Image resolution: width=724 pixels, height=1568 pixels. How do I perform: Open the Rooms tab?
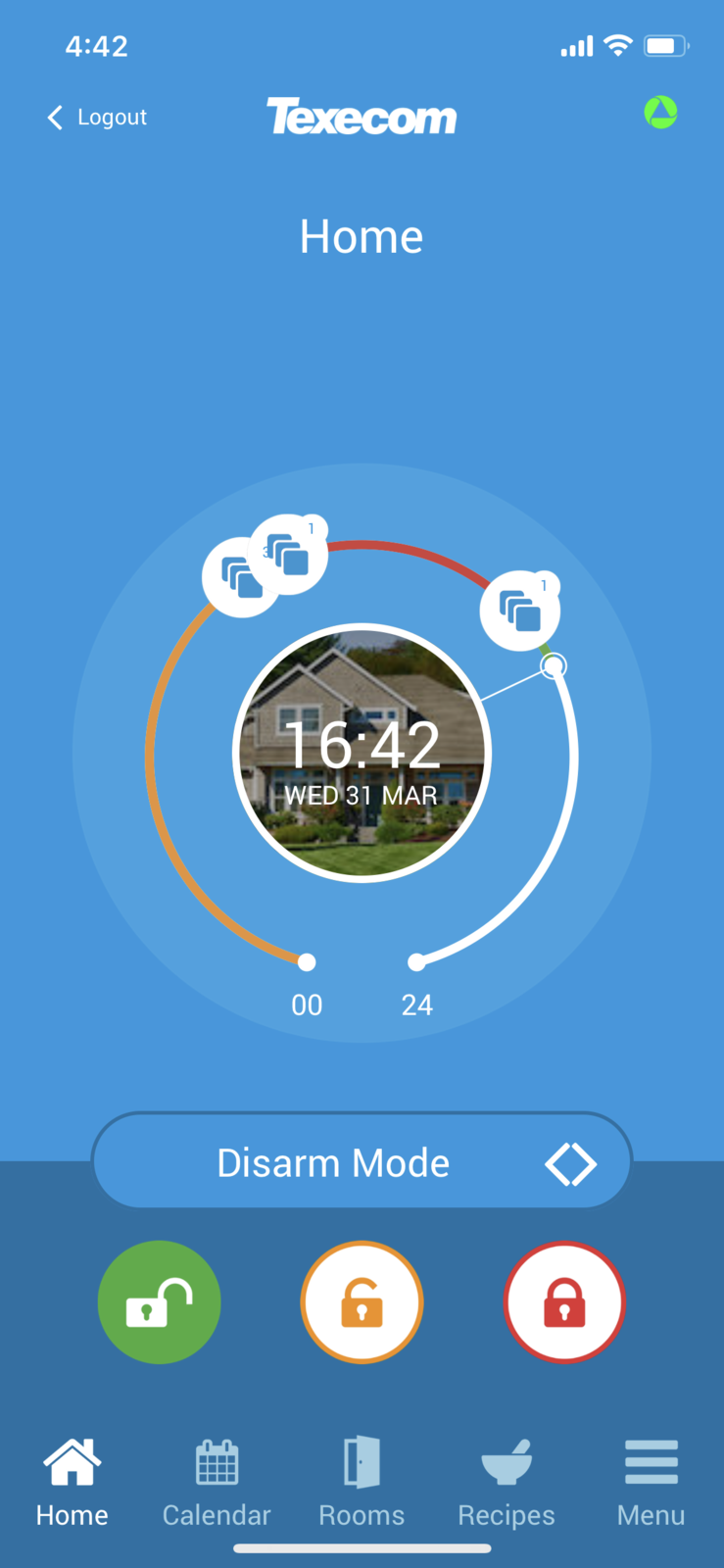tap(362, 1483)
